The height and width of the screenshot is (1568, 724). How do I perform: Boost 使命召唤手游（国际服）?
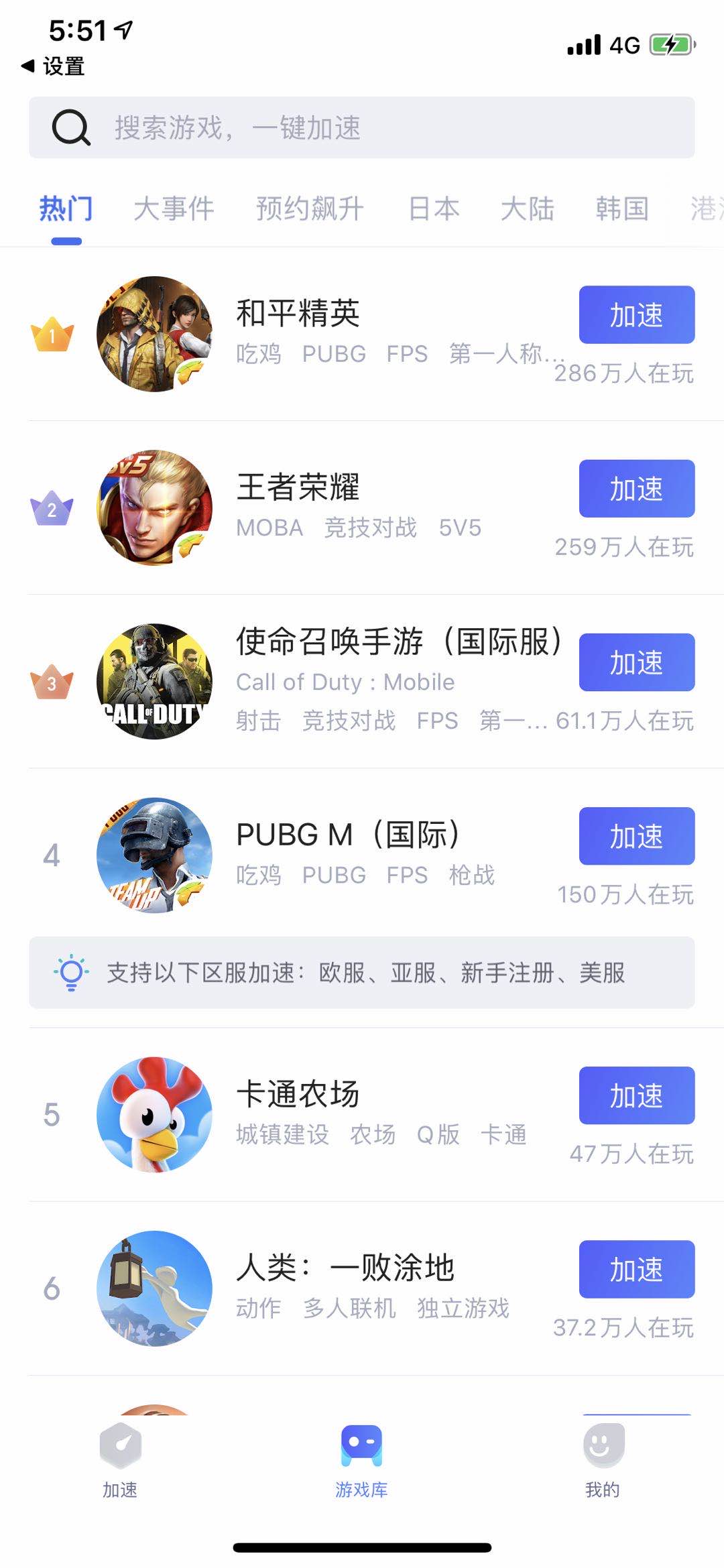(636, 662)
